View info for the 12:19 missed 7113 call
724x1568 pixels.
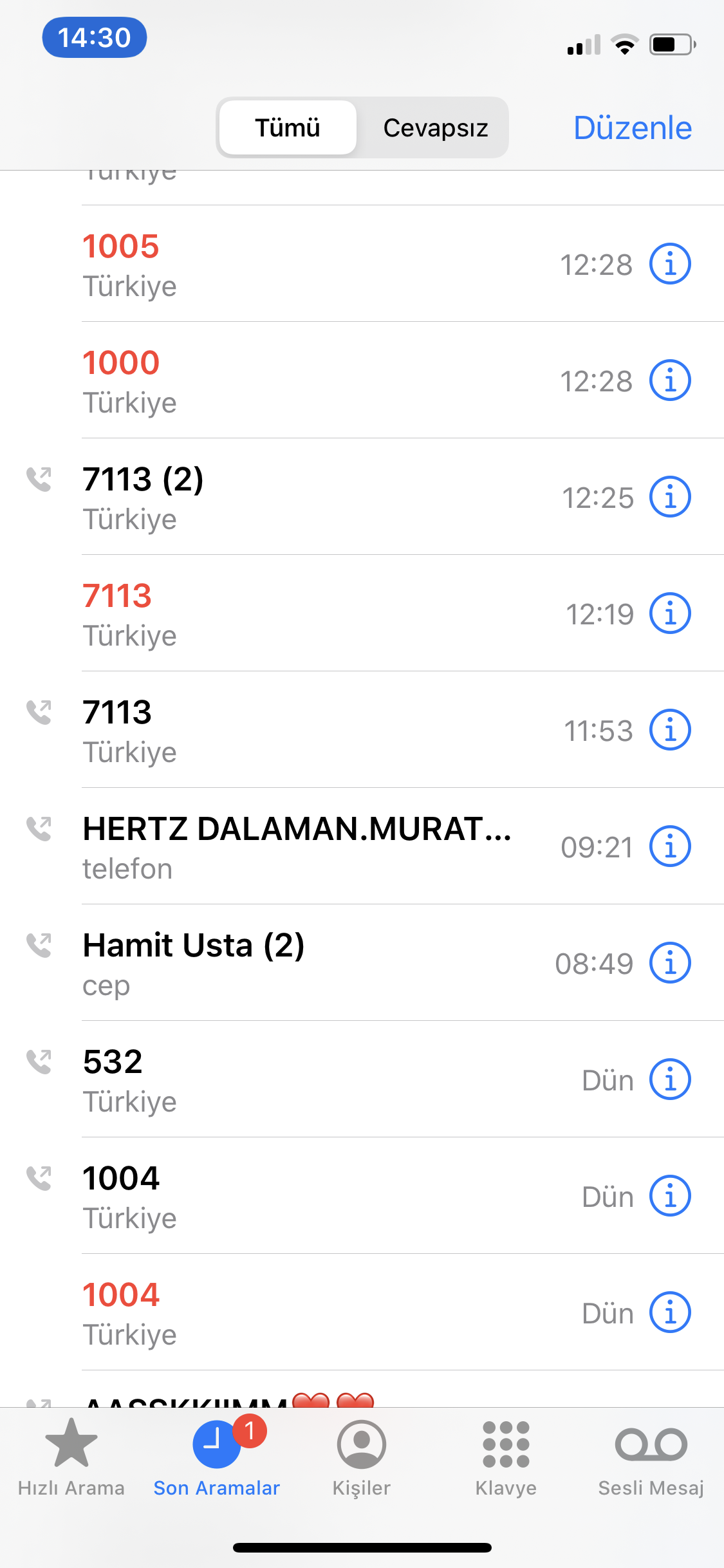(x=670, y=613)
